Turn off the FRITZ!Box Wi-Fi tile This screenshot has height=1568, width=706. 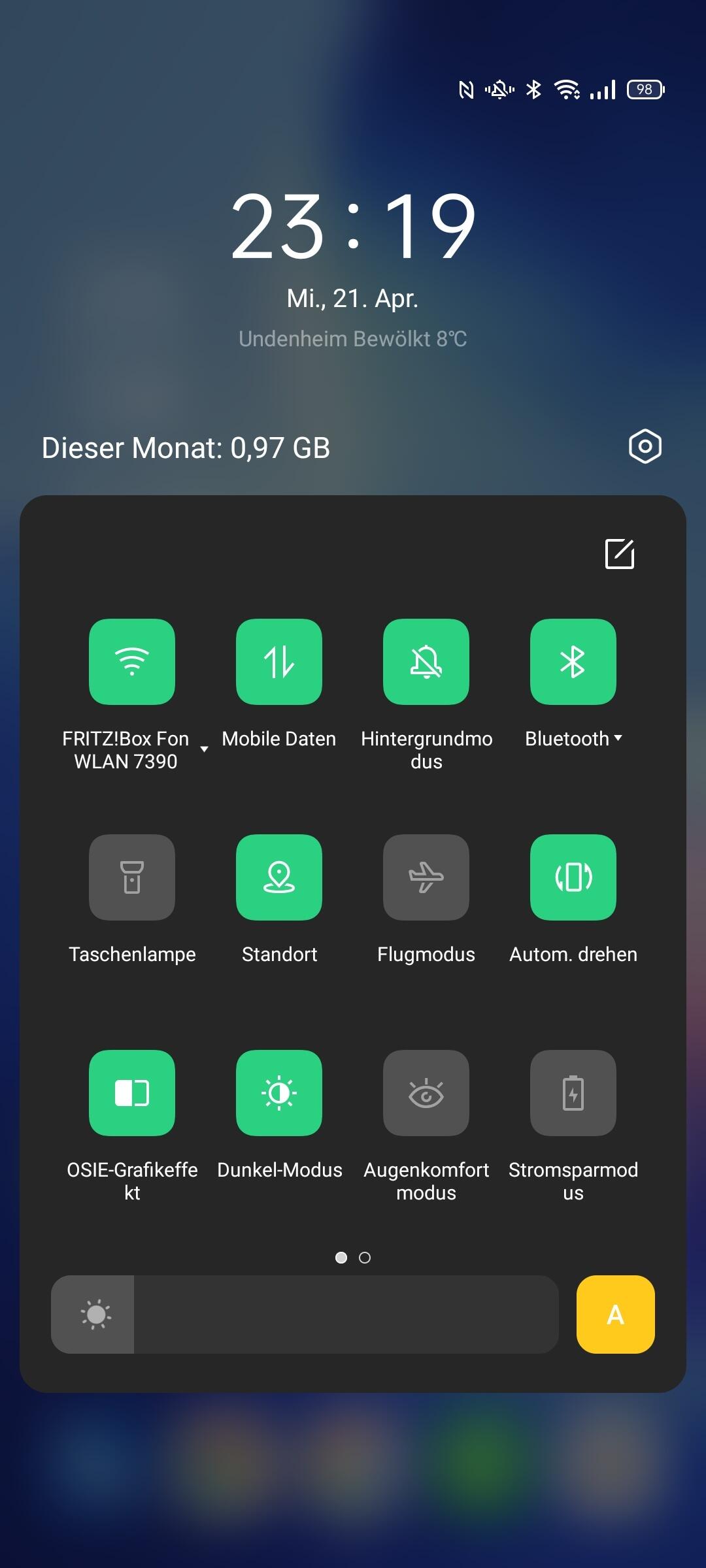pyautogui.click(x=132, y=661)
